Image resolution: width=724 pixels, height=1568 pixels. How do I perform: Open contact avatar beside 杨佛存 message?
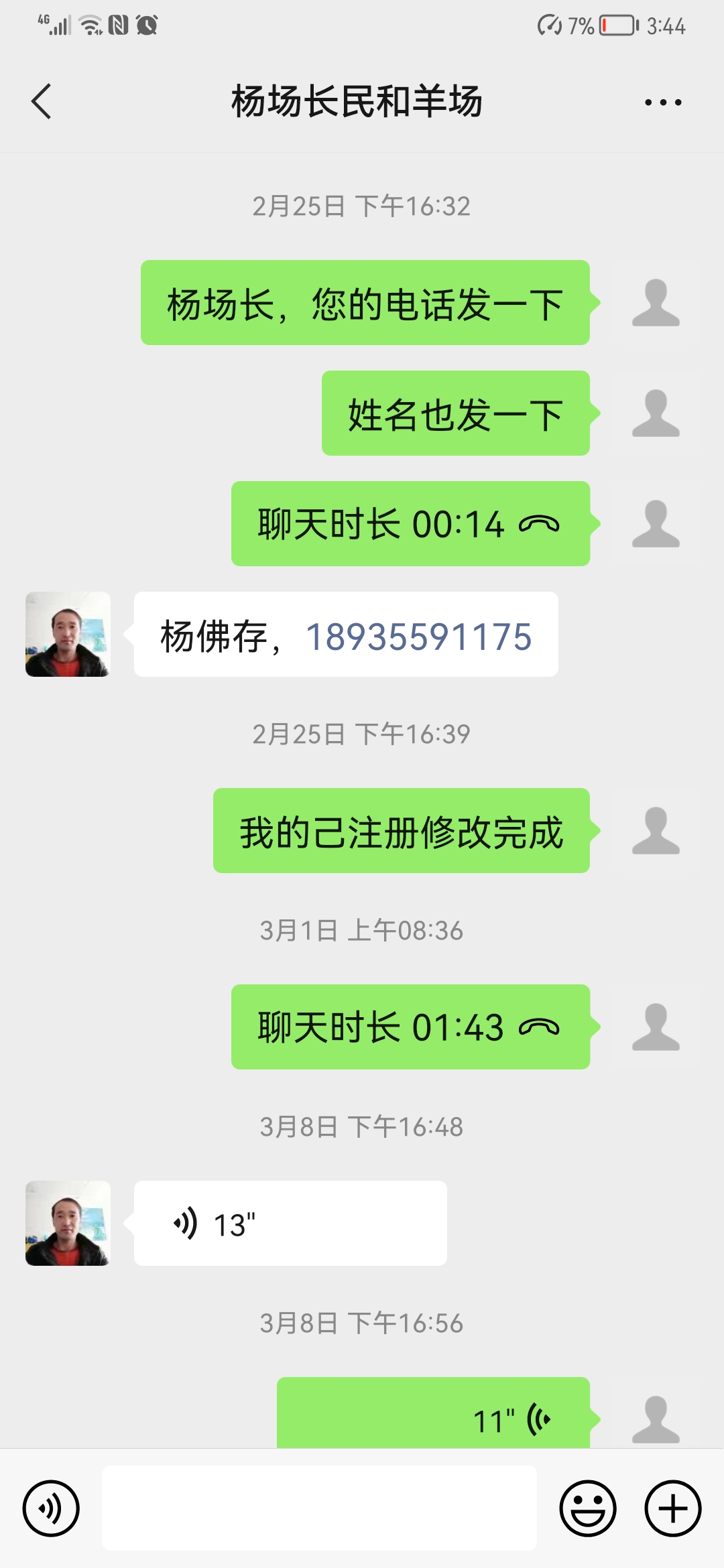pyautogui.click(x=68, y=634)
